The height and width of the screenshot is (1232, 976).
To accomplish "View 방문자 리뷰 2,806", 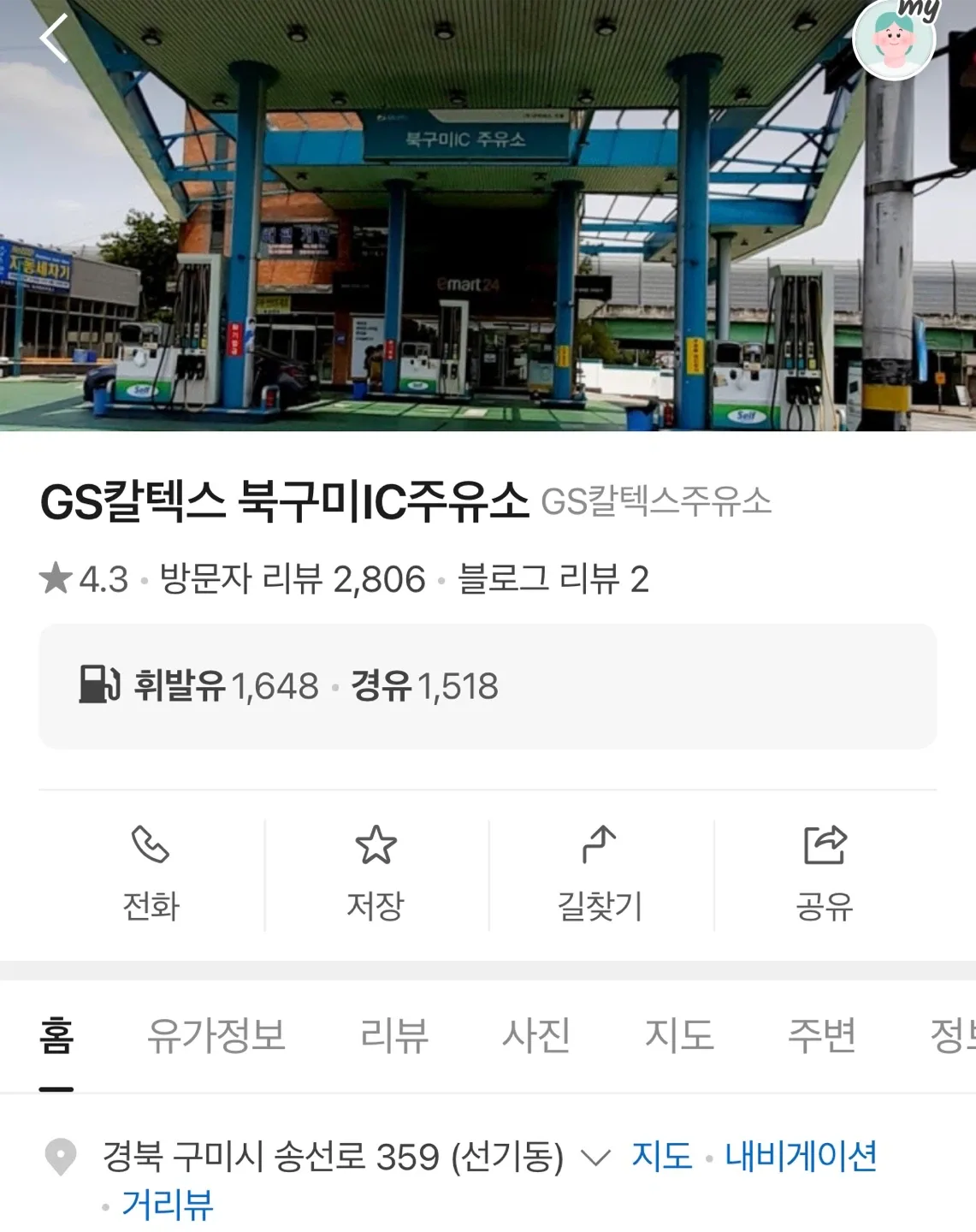I will pyautogui.click(x=293, y=579).
